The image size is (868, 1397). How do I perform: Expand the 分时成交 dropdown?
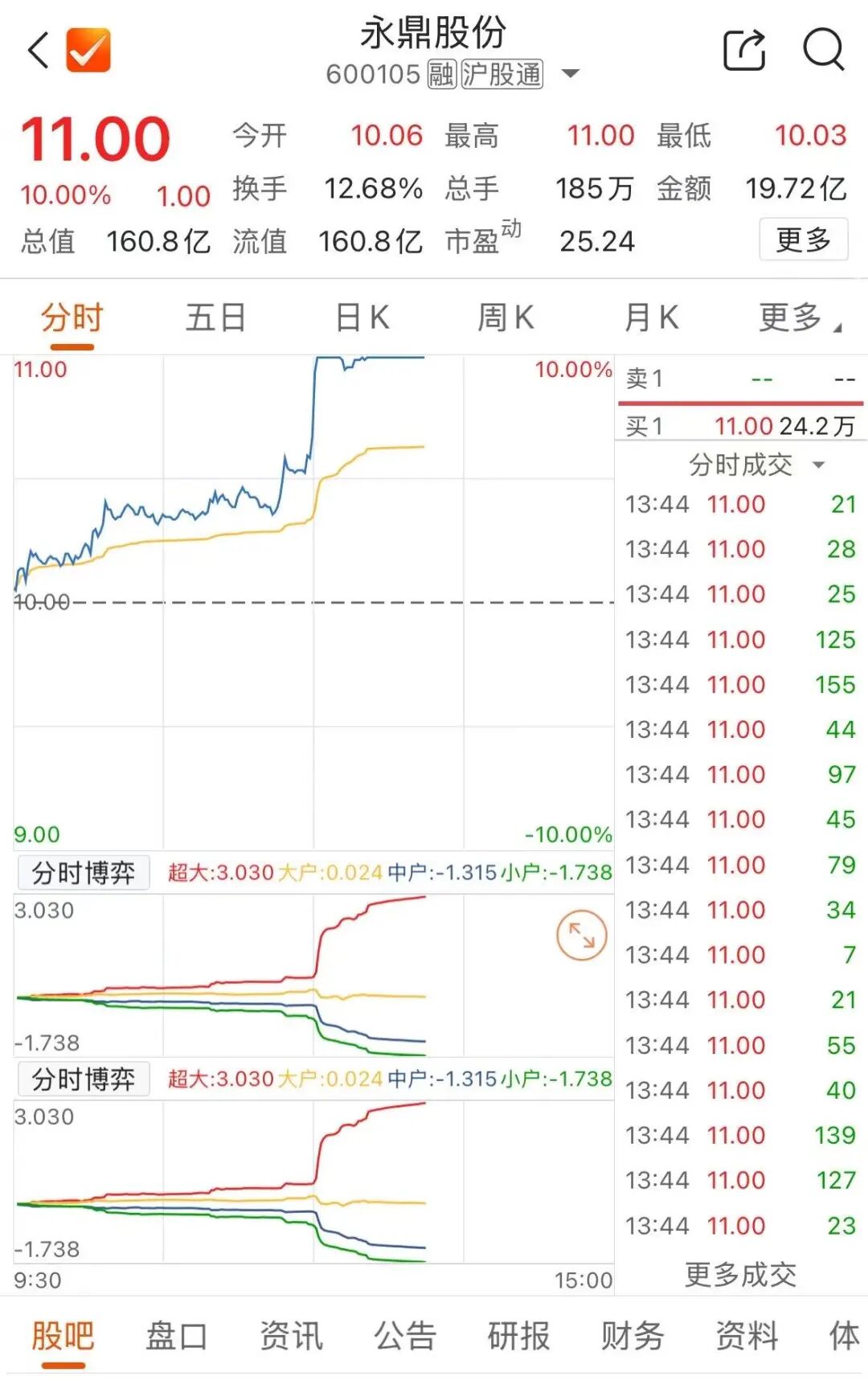[x=755, y=465]
